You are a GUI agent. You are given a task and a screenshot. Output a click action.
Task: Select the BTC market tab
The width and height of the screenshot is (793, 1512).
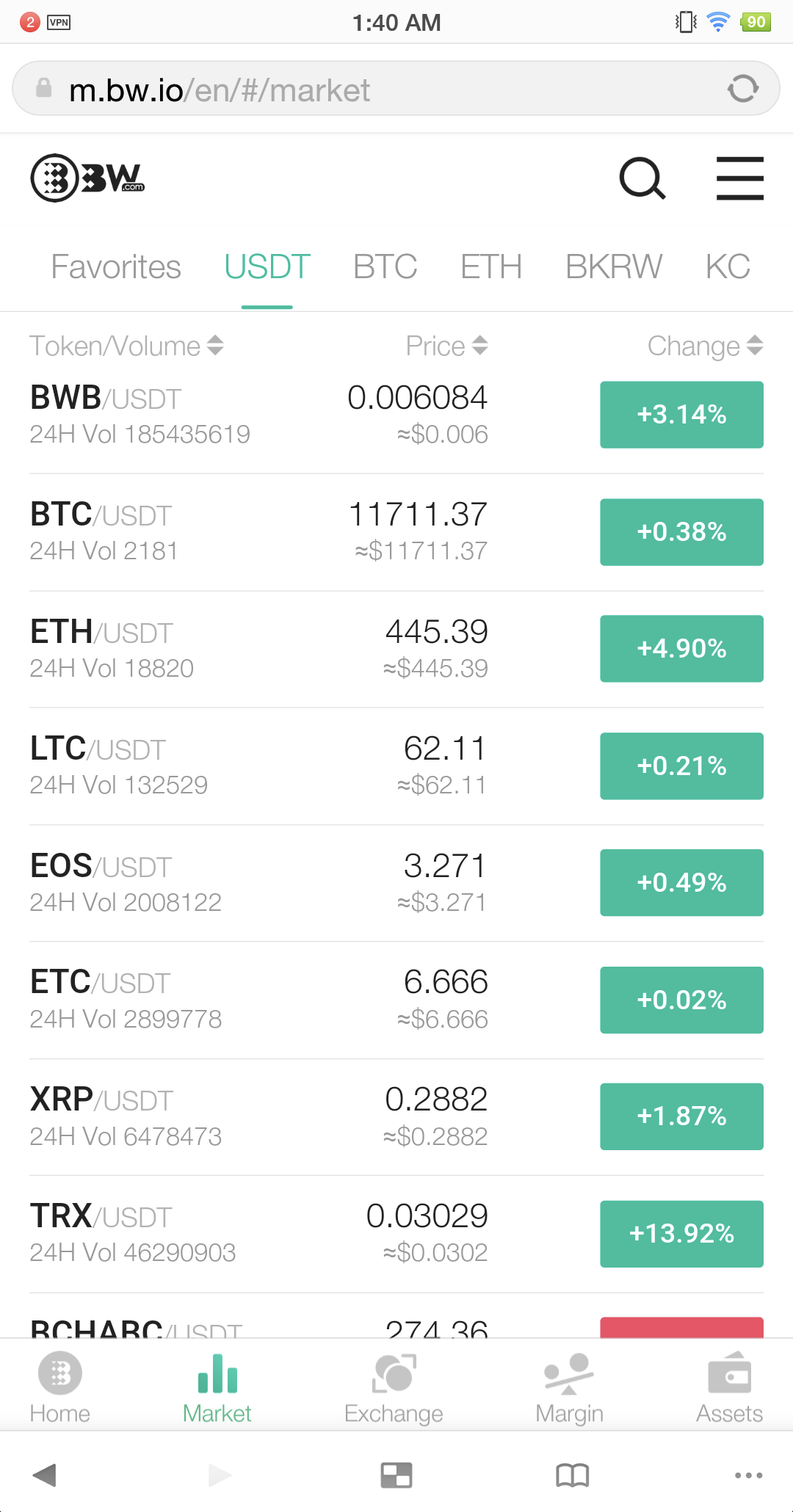(x=385, y=267)
